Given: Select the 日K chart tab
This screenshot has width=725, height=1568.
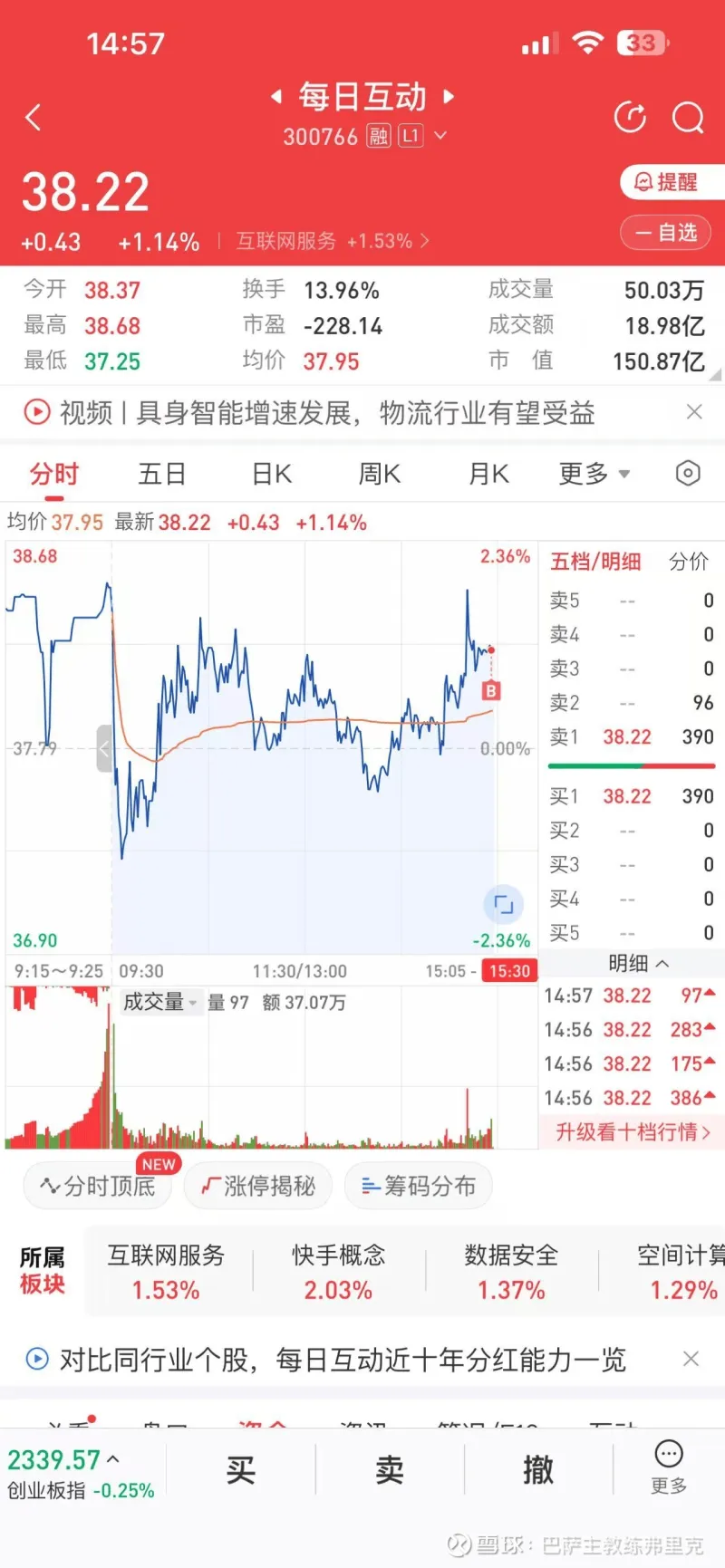Looking at the screenshot, I should pos(271,474).
